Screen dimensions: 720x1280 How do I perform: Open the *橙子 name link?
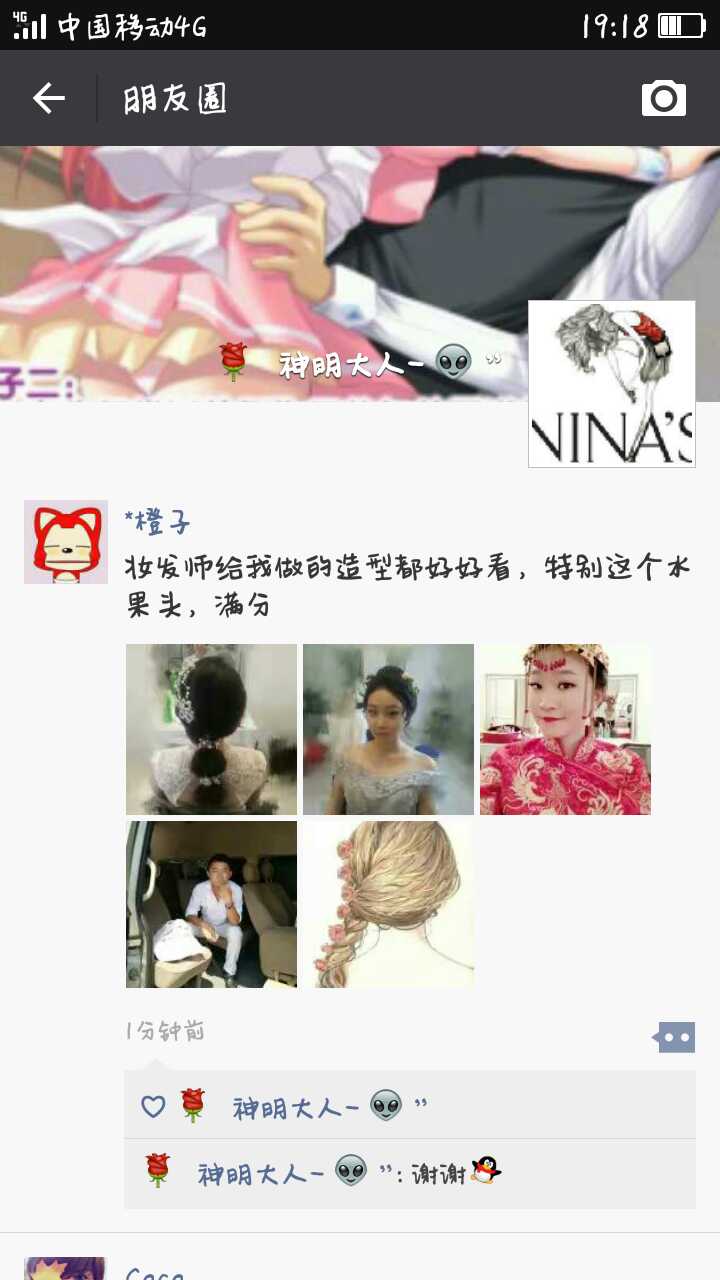coord(157,521)
